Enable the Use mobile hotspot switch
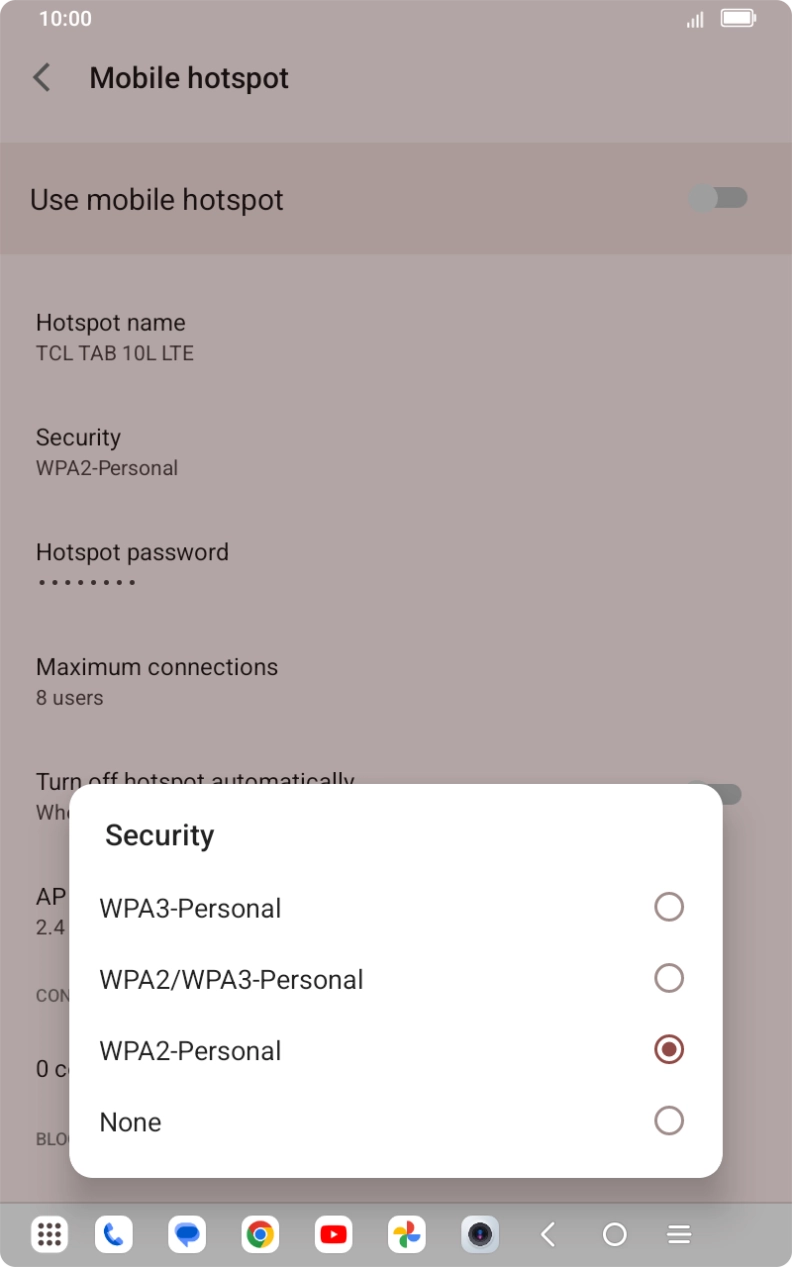Viewport: 792px width, 1267px height. pos(718,198)
